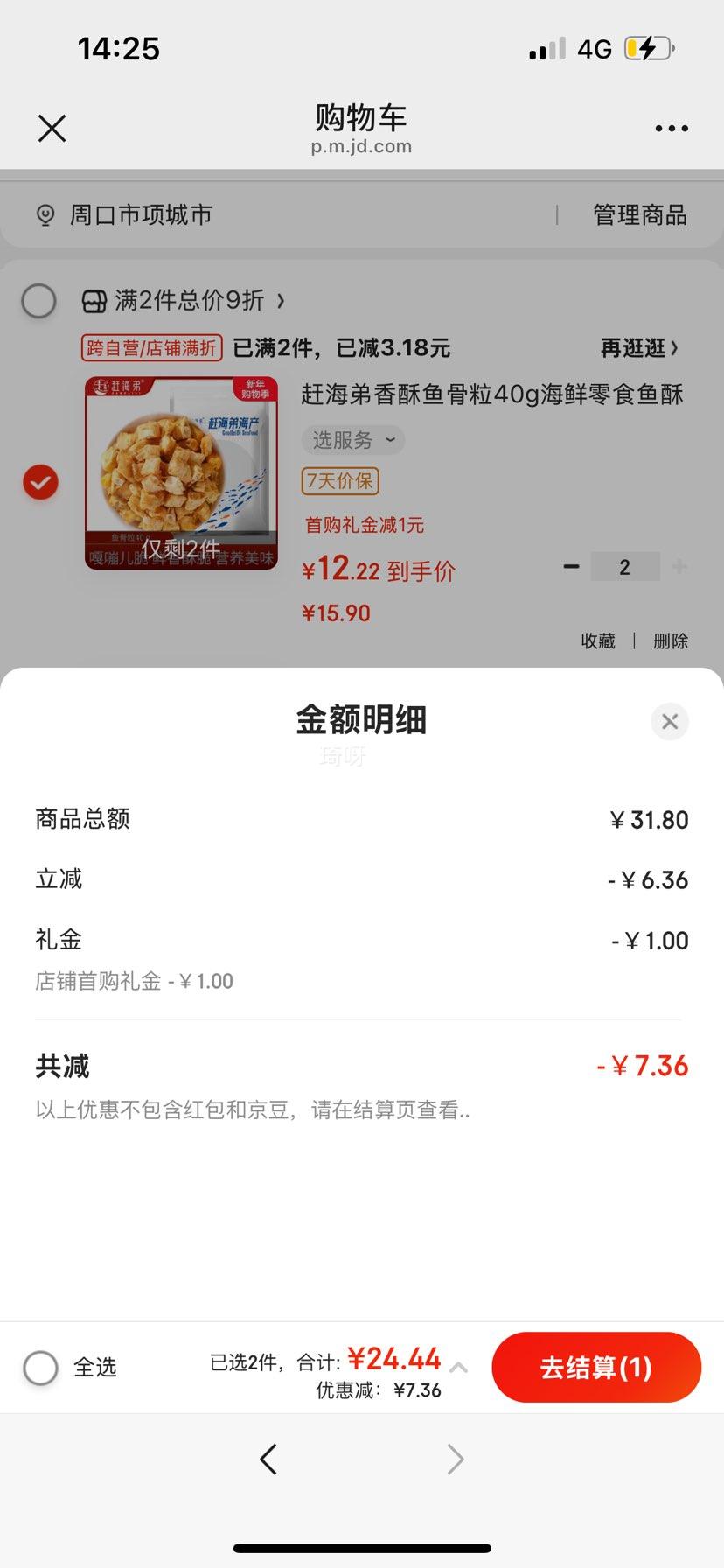Close the shopping cart page with the X icon

[x=52, y=128]
